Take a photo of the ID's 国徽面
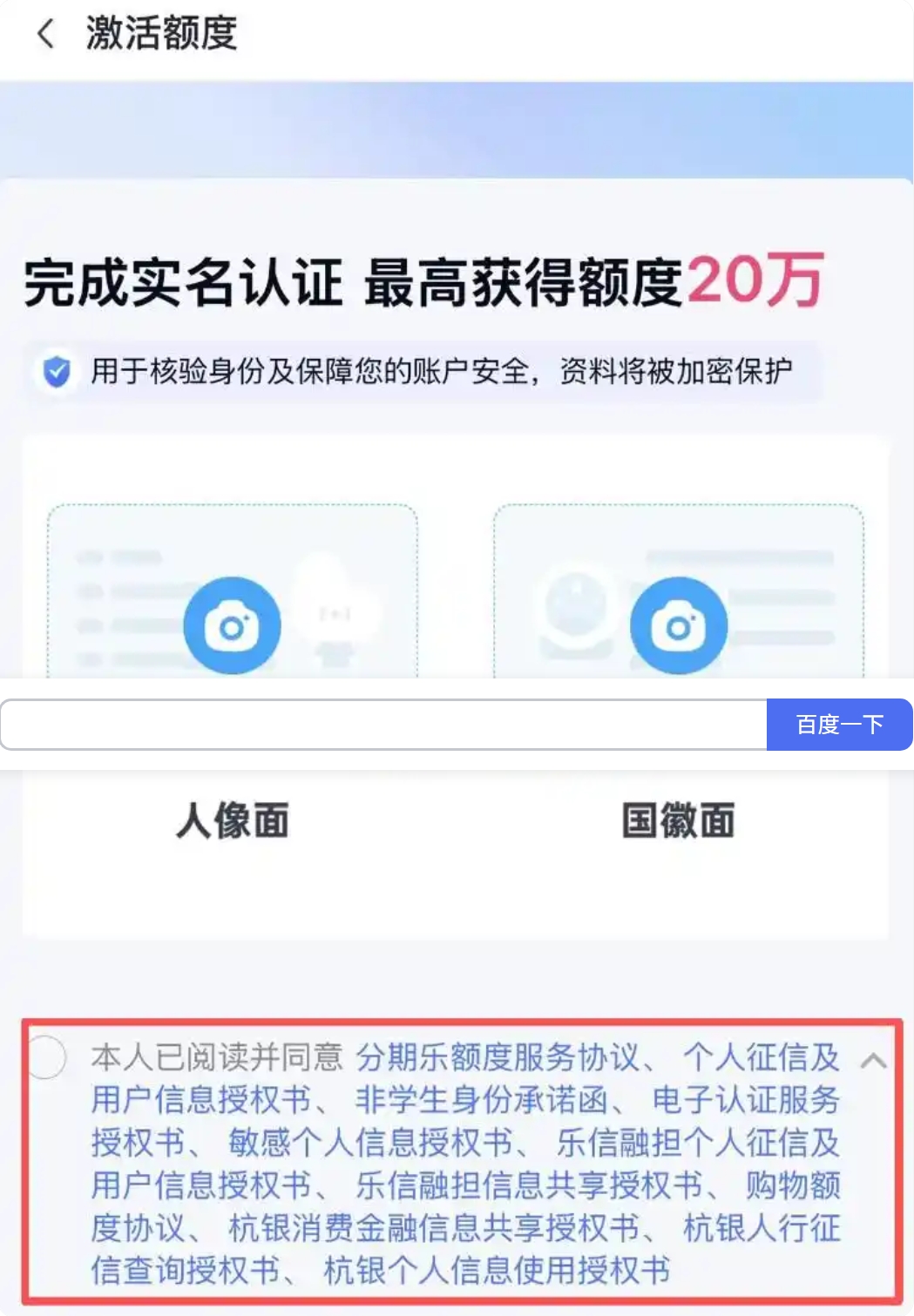Image resolution: width=914 pixels, height=1316 pixels. [x=679, y=625]
